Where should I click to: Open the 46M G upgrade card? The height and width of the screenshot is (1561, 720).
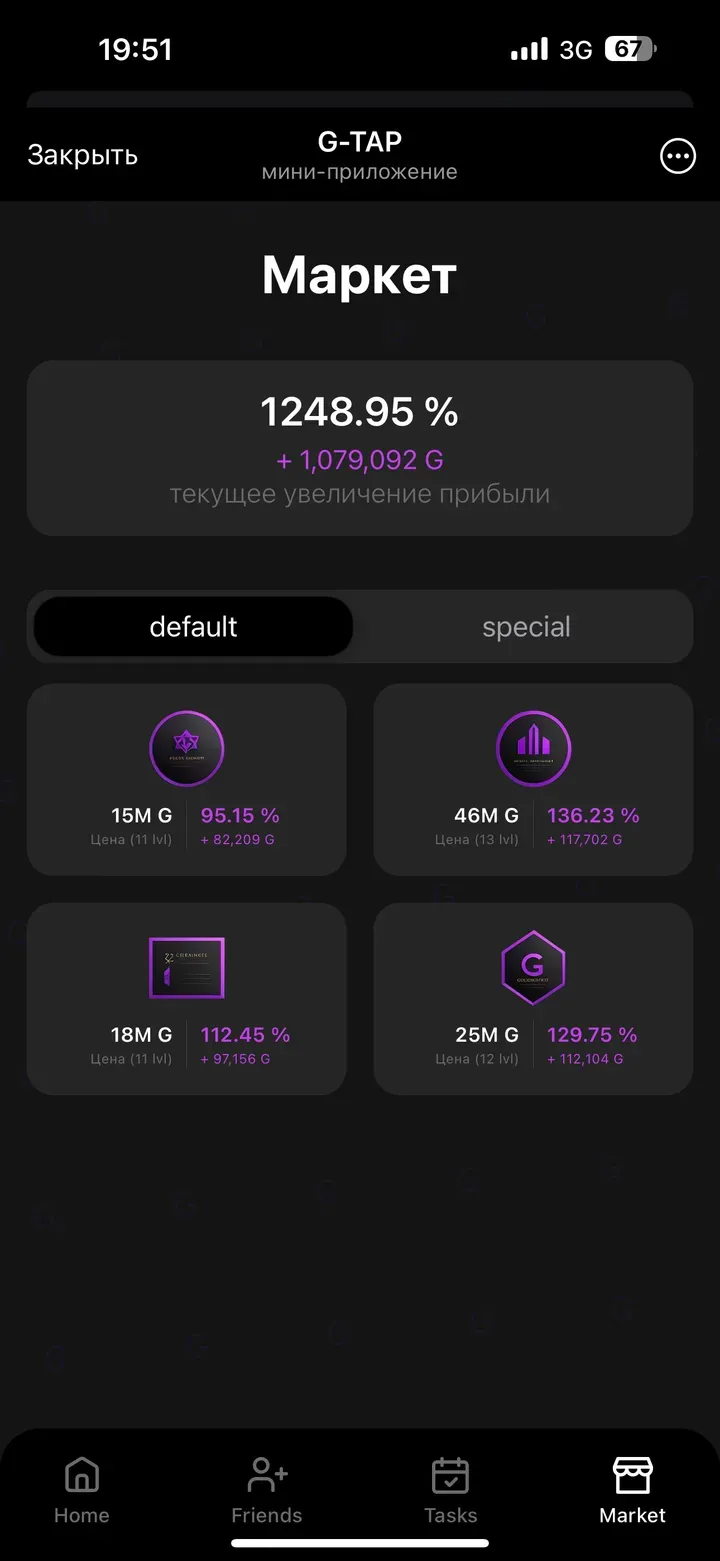pyautogui.click(x=533, y=780)
